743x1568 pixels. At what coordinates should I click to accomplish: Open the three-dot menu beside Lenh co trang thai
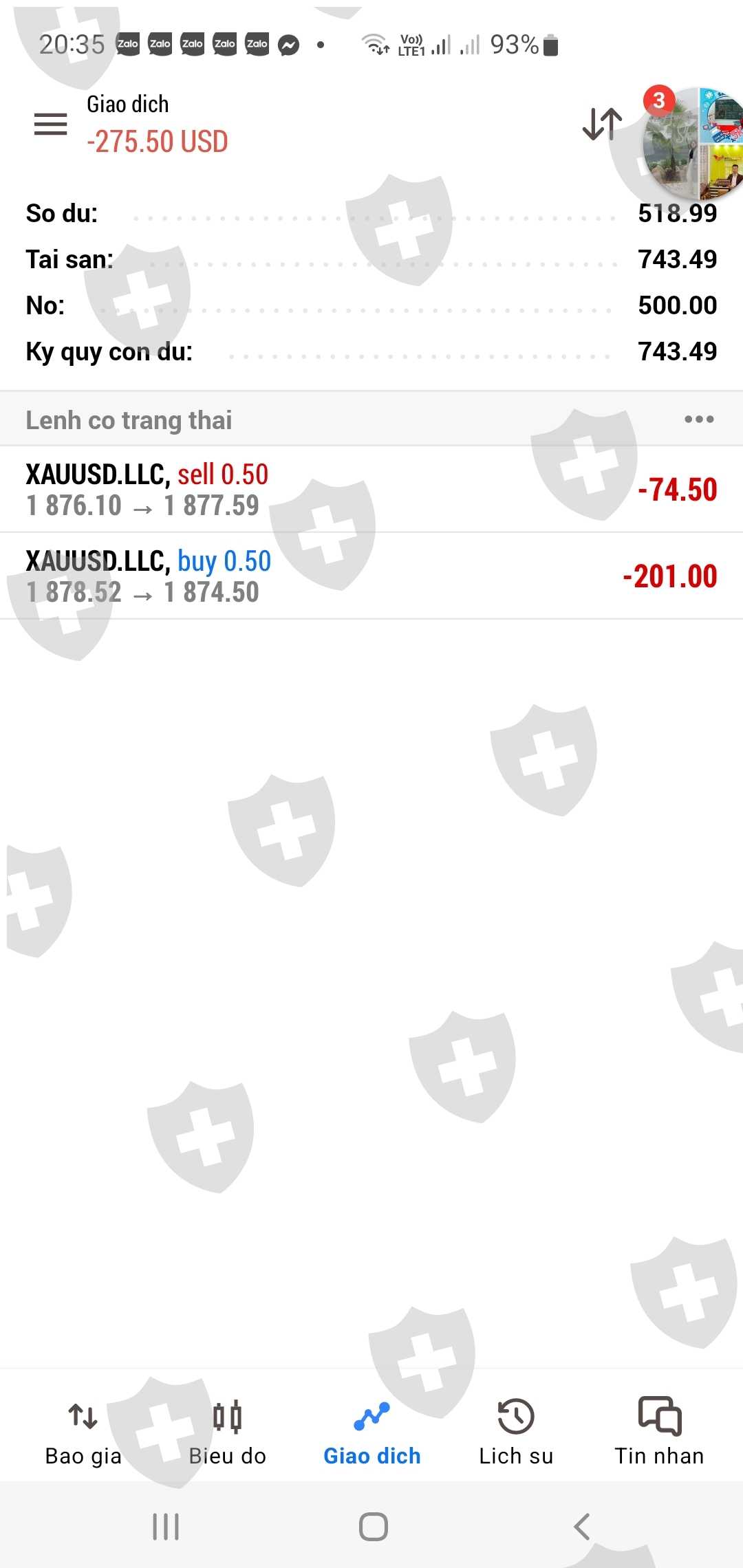coord(698,420)
